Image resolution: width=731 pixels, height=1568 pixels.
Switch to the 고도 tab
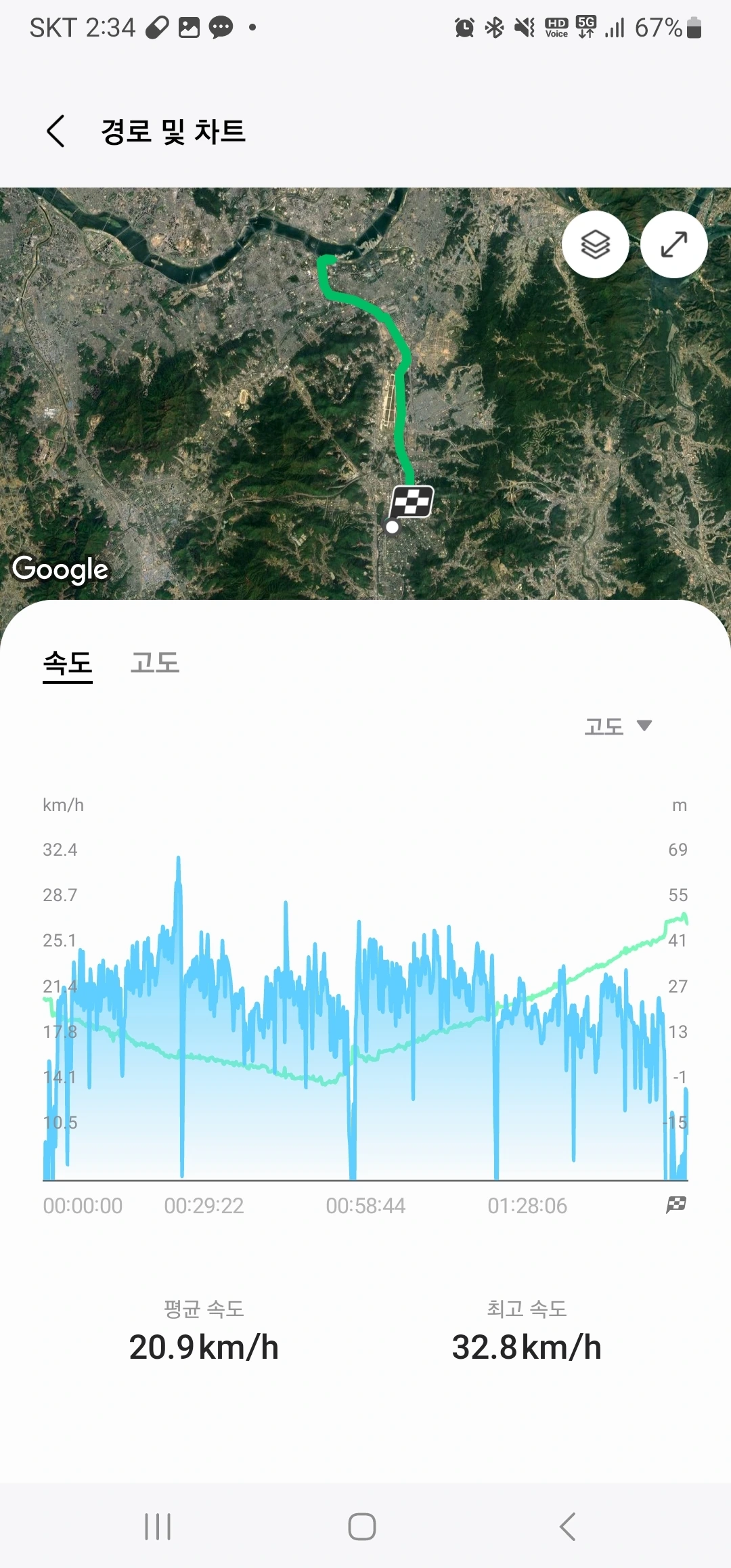(155, 663)
